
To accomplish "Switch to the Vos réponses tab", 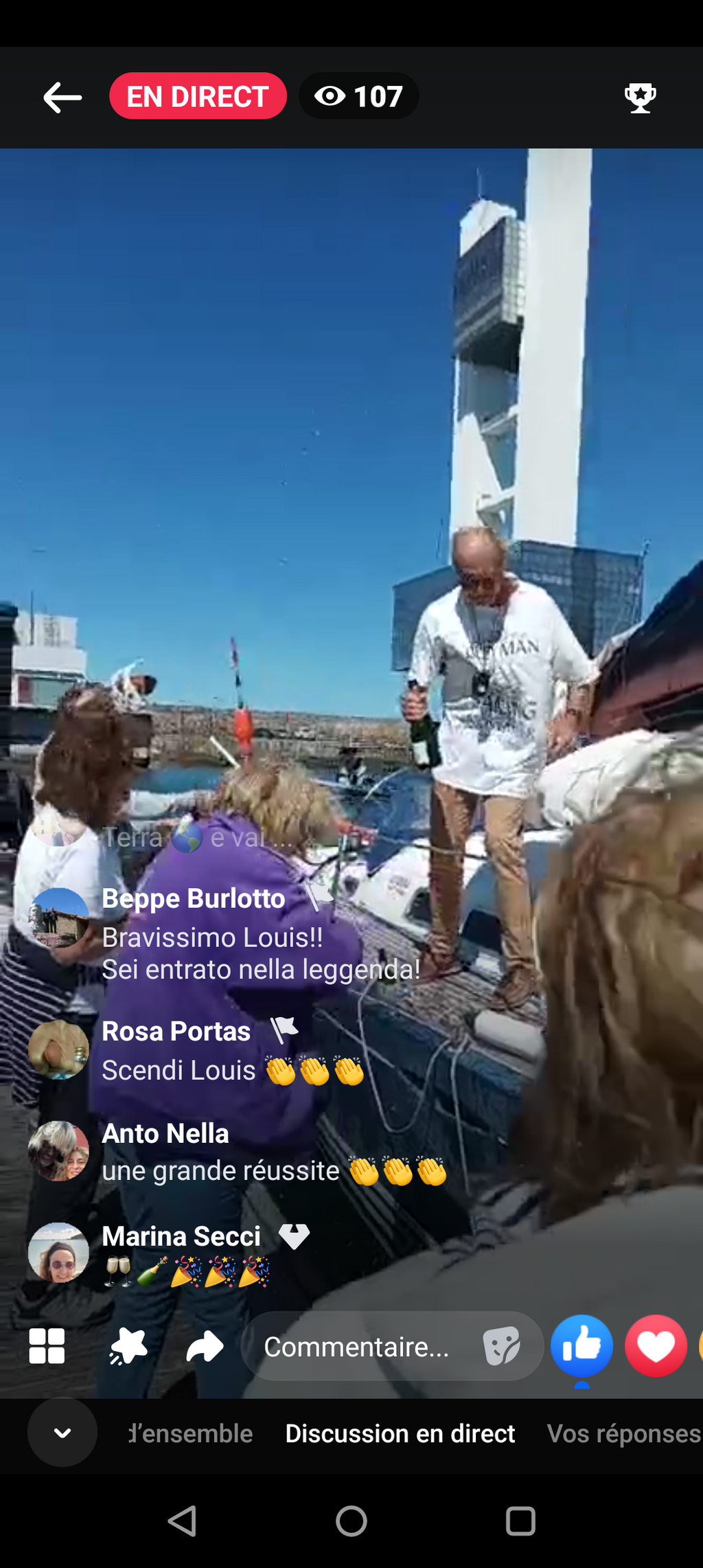I will coord(624,1433).
